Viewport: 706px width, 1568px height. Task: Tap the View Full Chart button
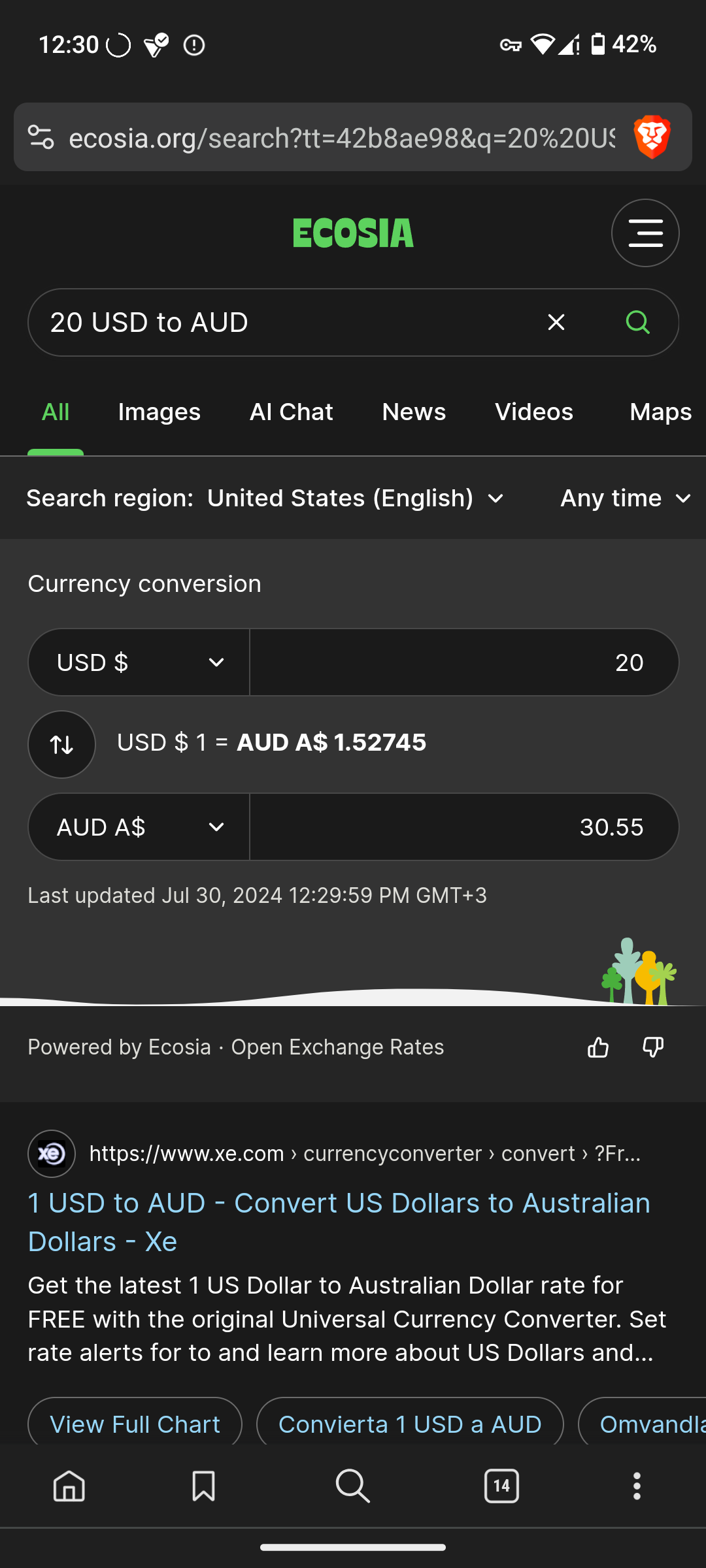coord(135,1423)
